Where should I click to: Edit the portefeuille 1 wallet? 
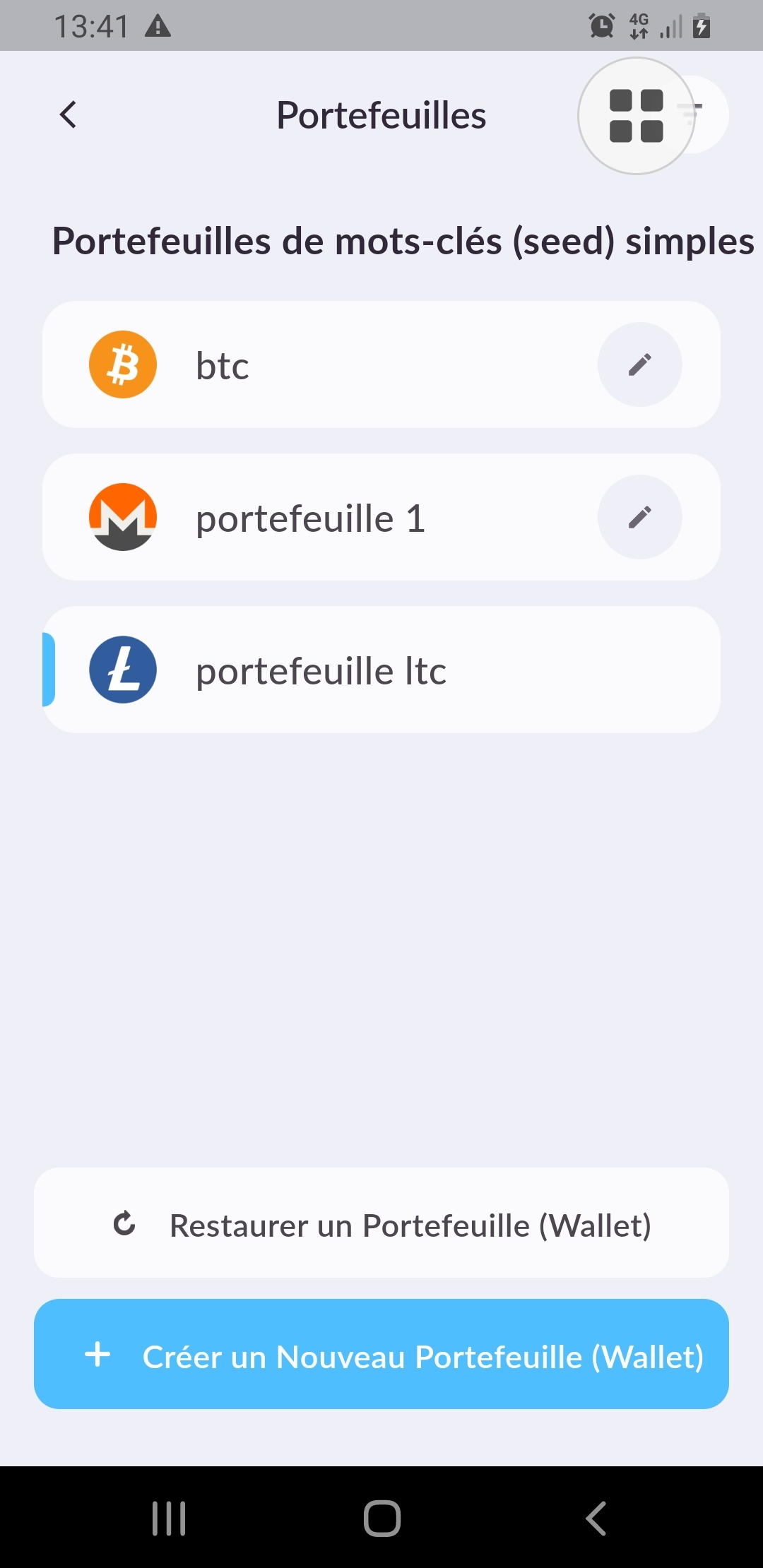click(639, 518)
